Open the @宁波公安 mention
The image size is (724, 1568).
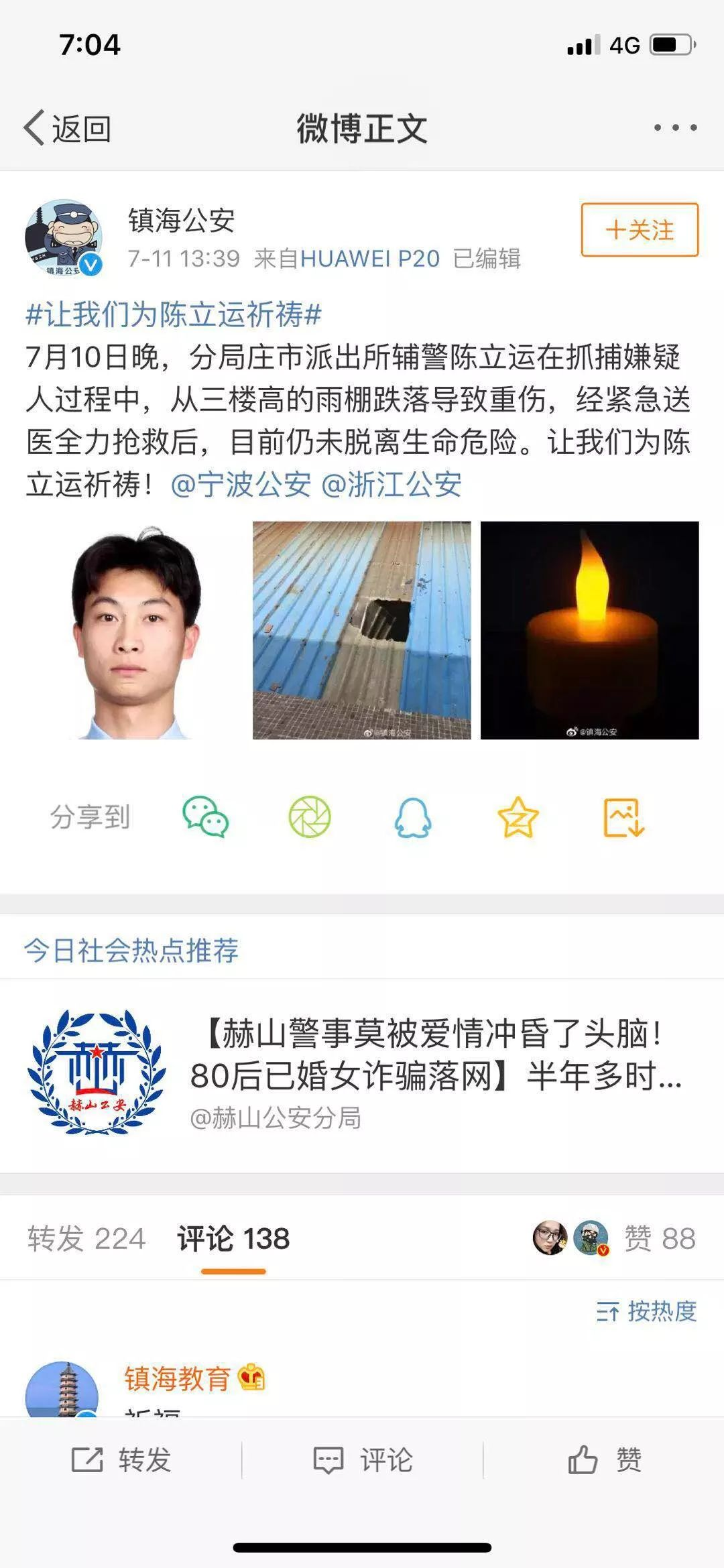tap(241, 484)
